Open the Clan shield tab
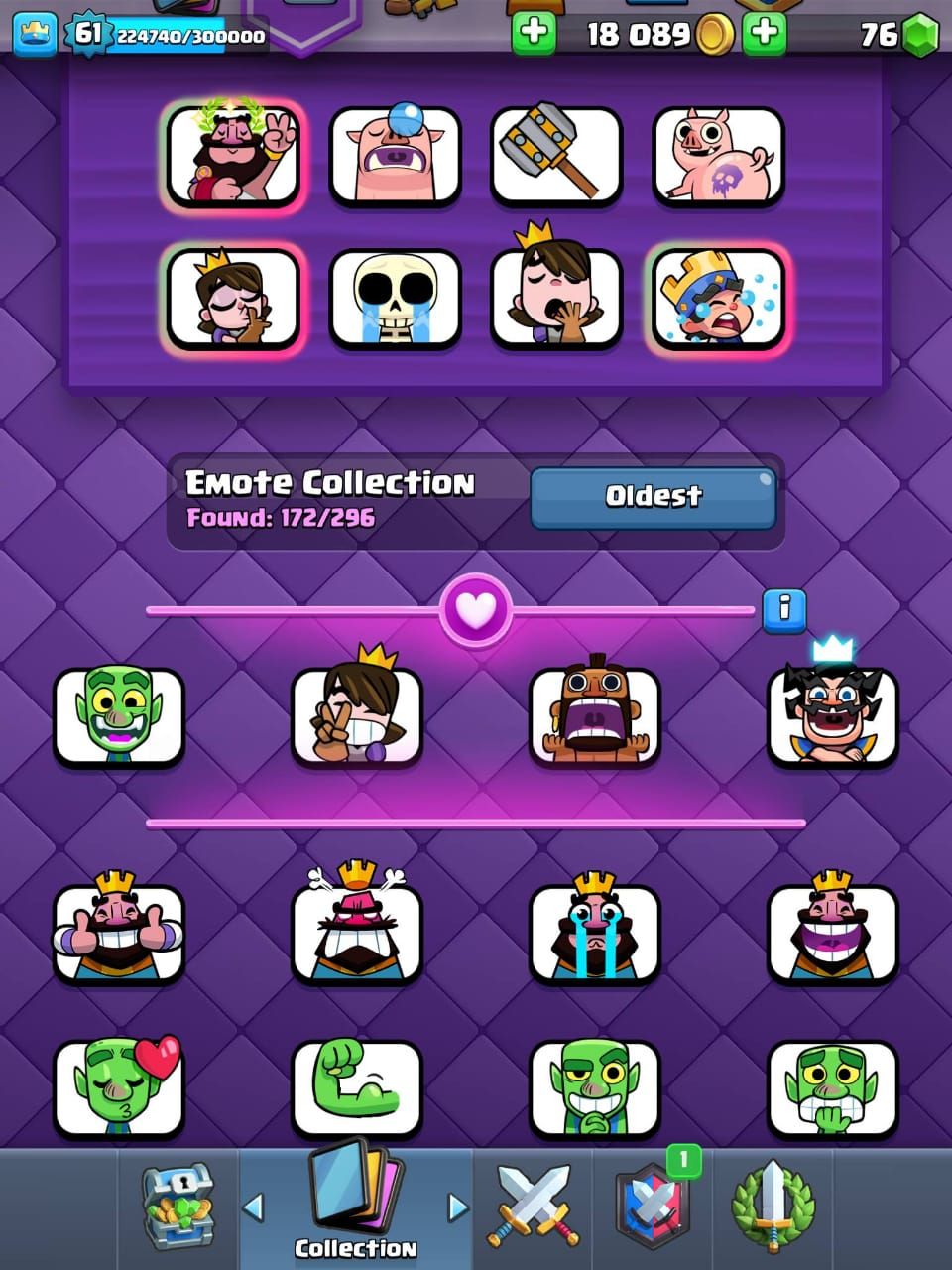The image size is (952, 1270). tap(652, 1206)
